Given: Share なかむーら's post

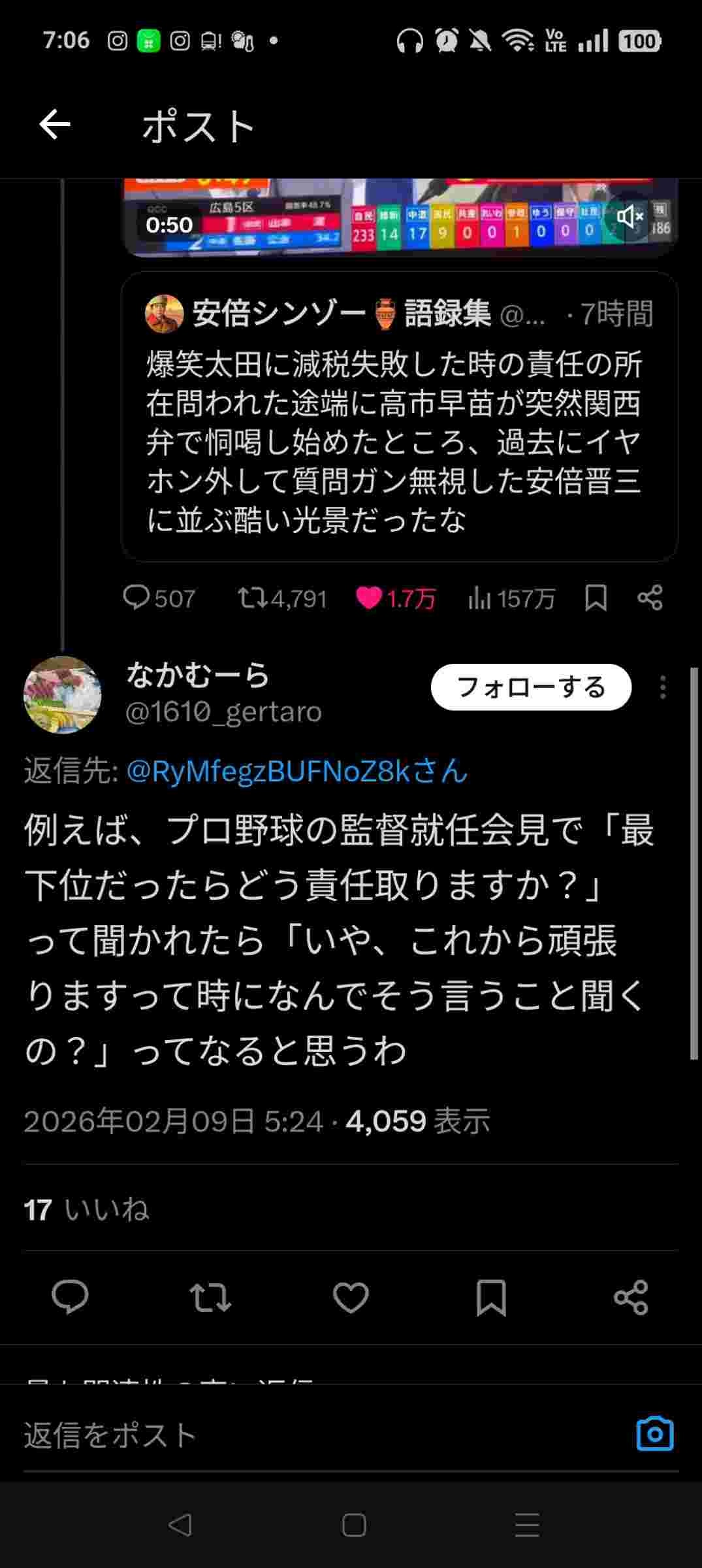Looking at the screenshot, I should coord(631,1297).
